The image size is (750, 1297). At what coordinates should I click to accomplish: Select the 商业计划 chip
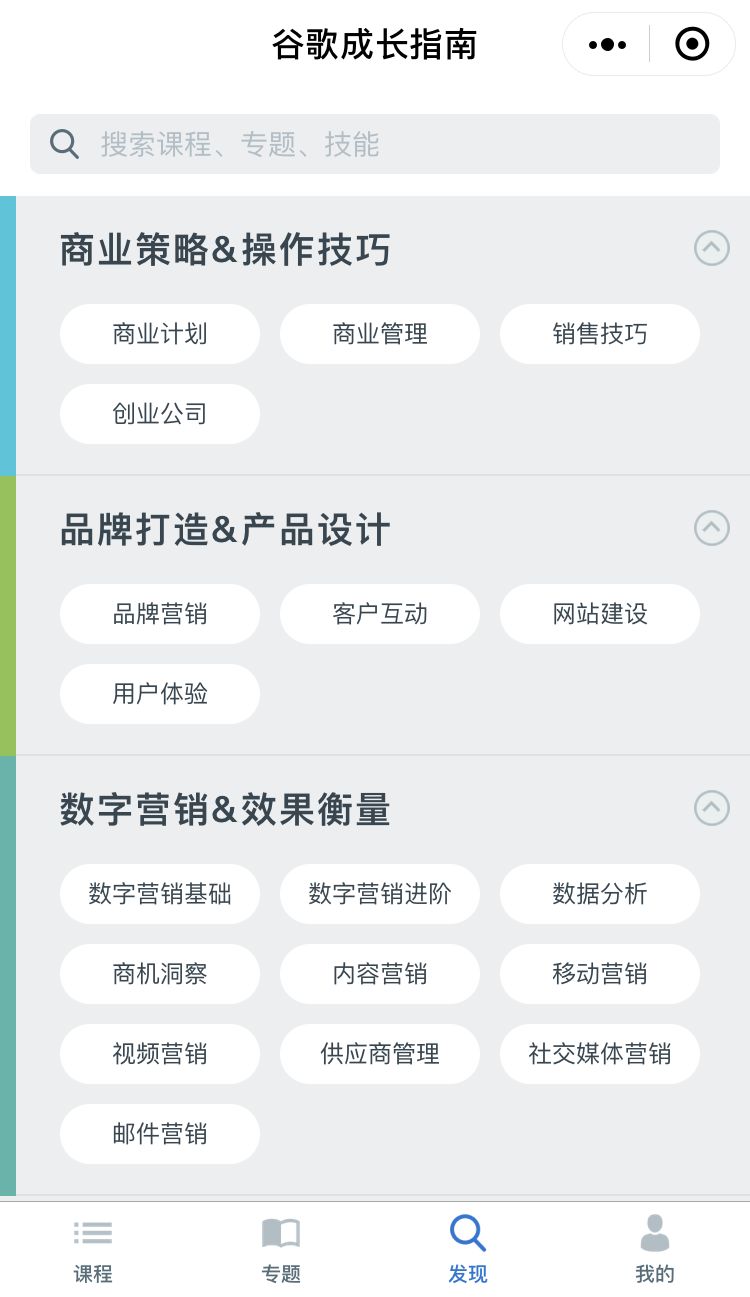tap(160, 334)
